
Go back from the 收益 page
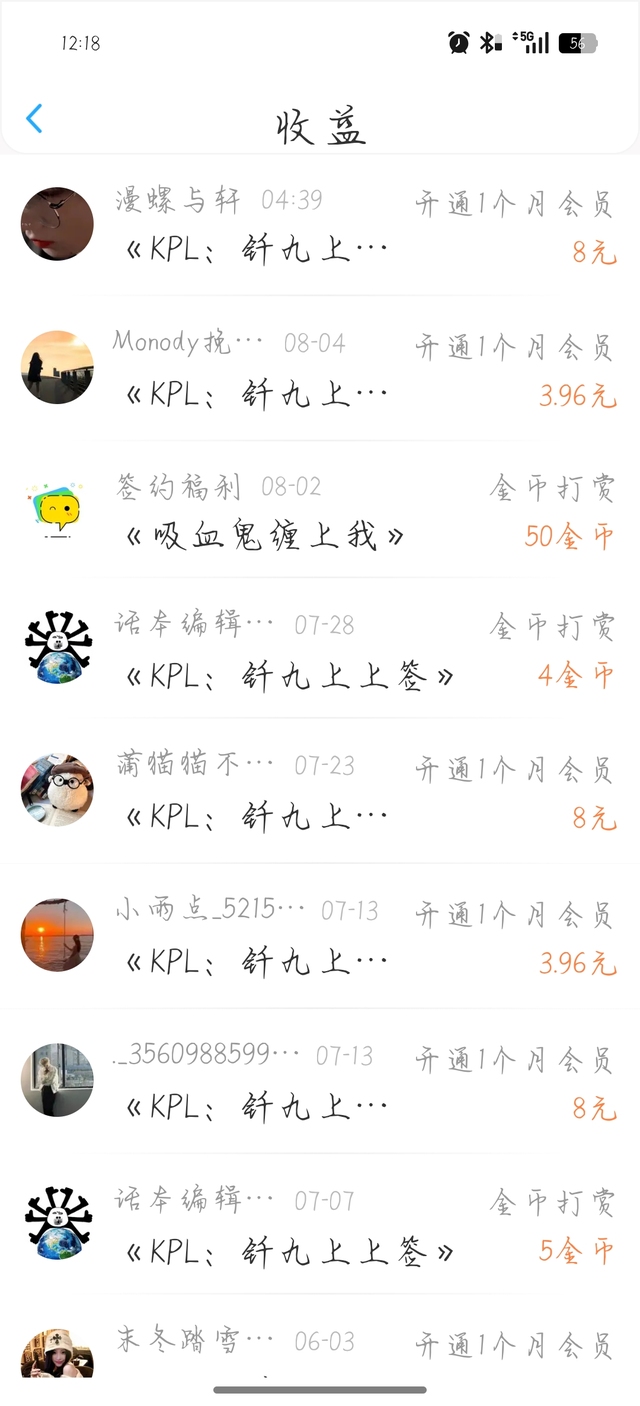click(34, 119)
